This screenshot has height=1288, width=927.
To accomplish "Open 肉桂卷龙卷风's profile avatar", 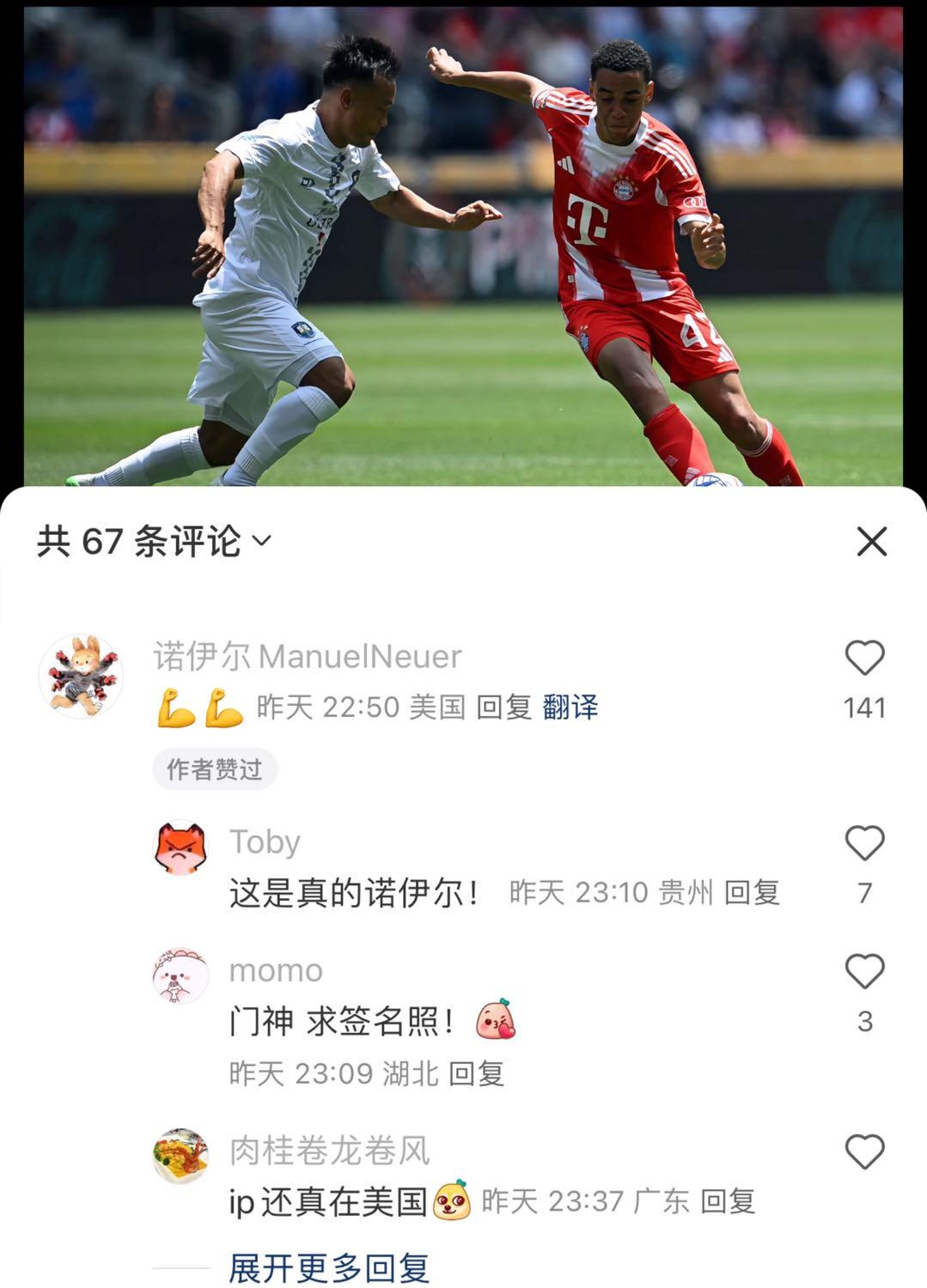I will 180,1157.
